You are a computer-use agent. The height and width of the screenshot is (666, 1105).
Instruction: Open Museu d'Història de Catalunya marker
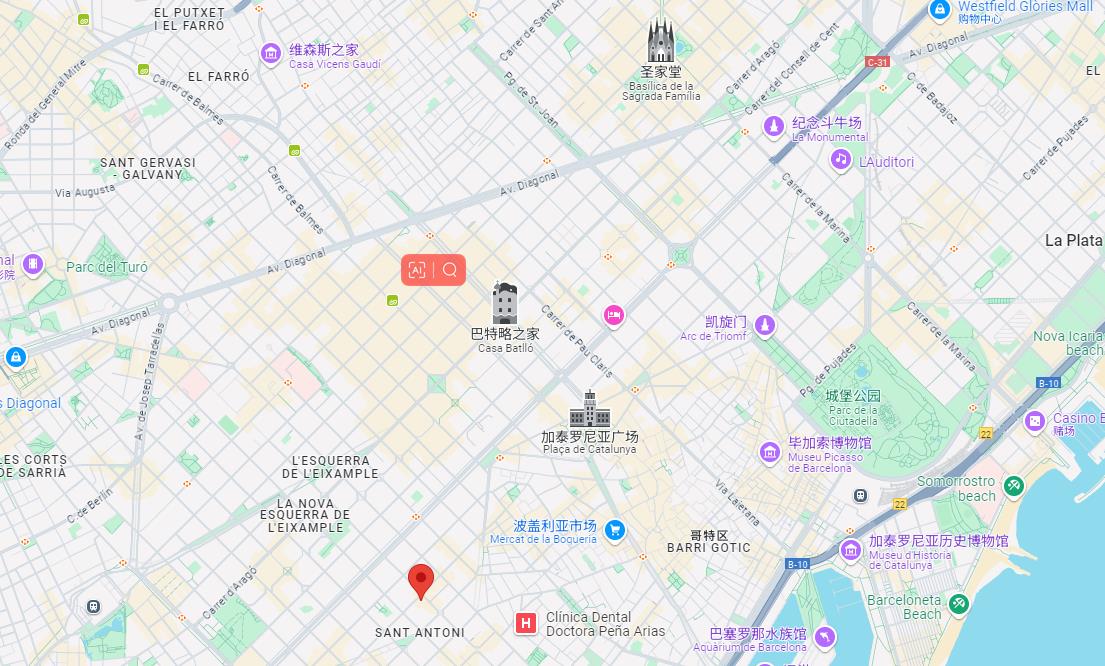pos(851,549)
